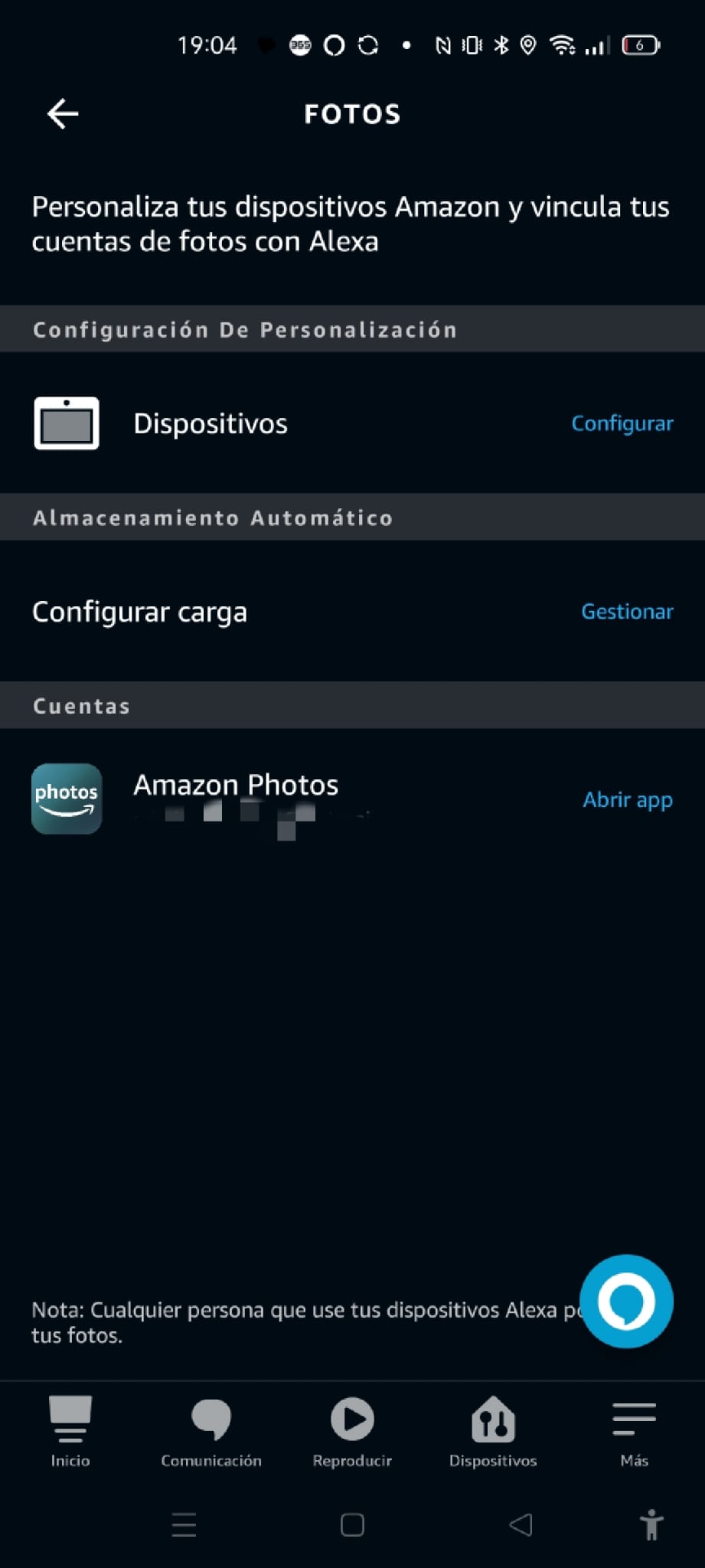Image resolution: width=705 pixels, height=1568 pixels.
Task: Open the Más tab
Action: point(635,1432)
